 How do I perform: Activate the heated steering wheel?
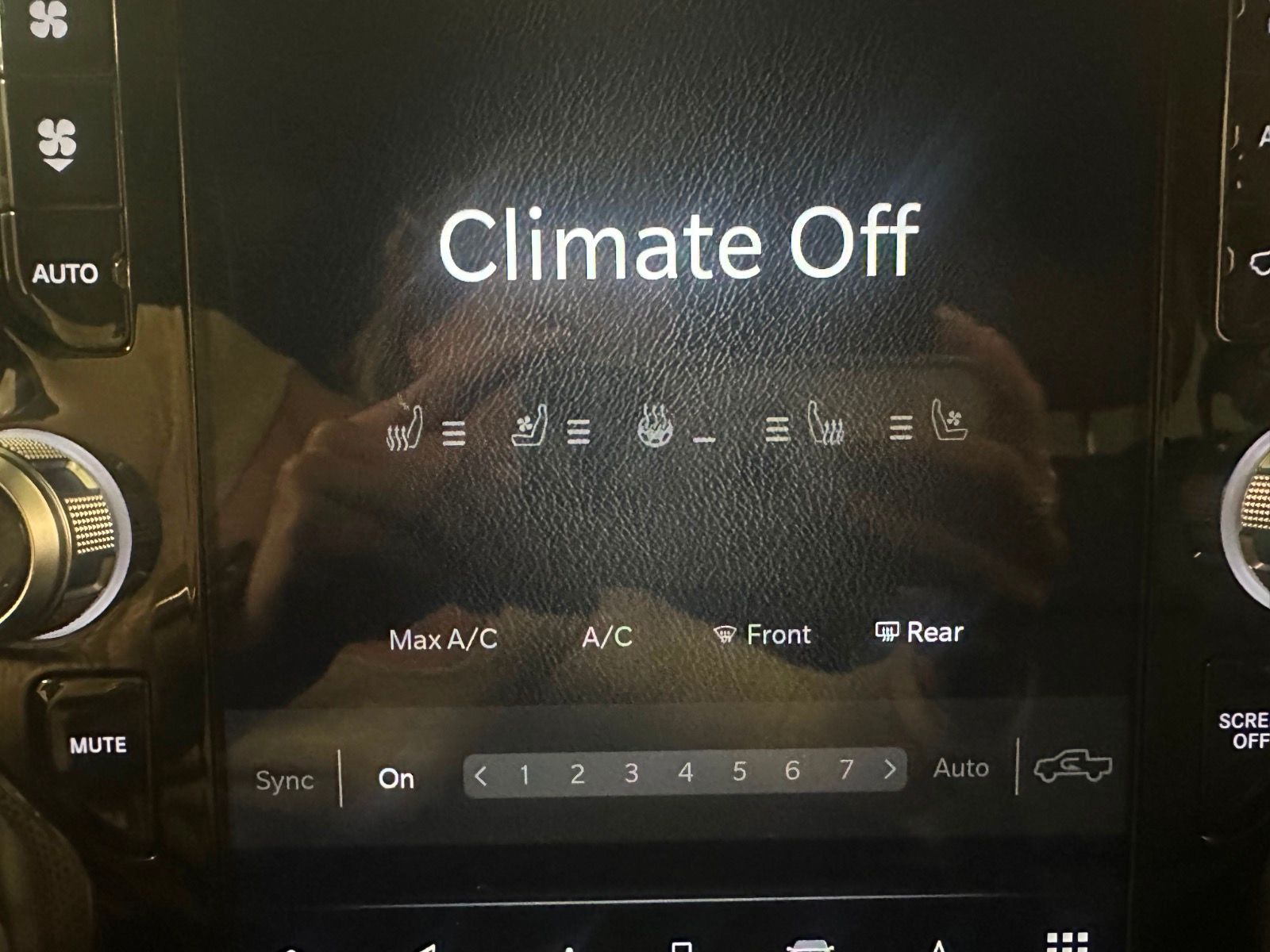(656, 428)
